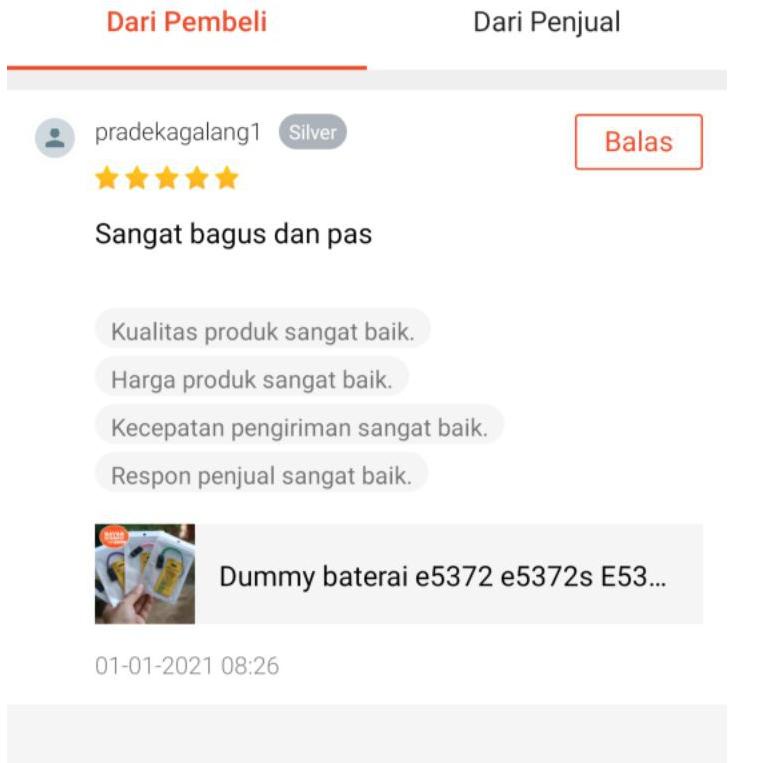Switch to the Dari Pembeli tab
Screen dimensions: 763x763
[187, 23]
